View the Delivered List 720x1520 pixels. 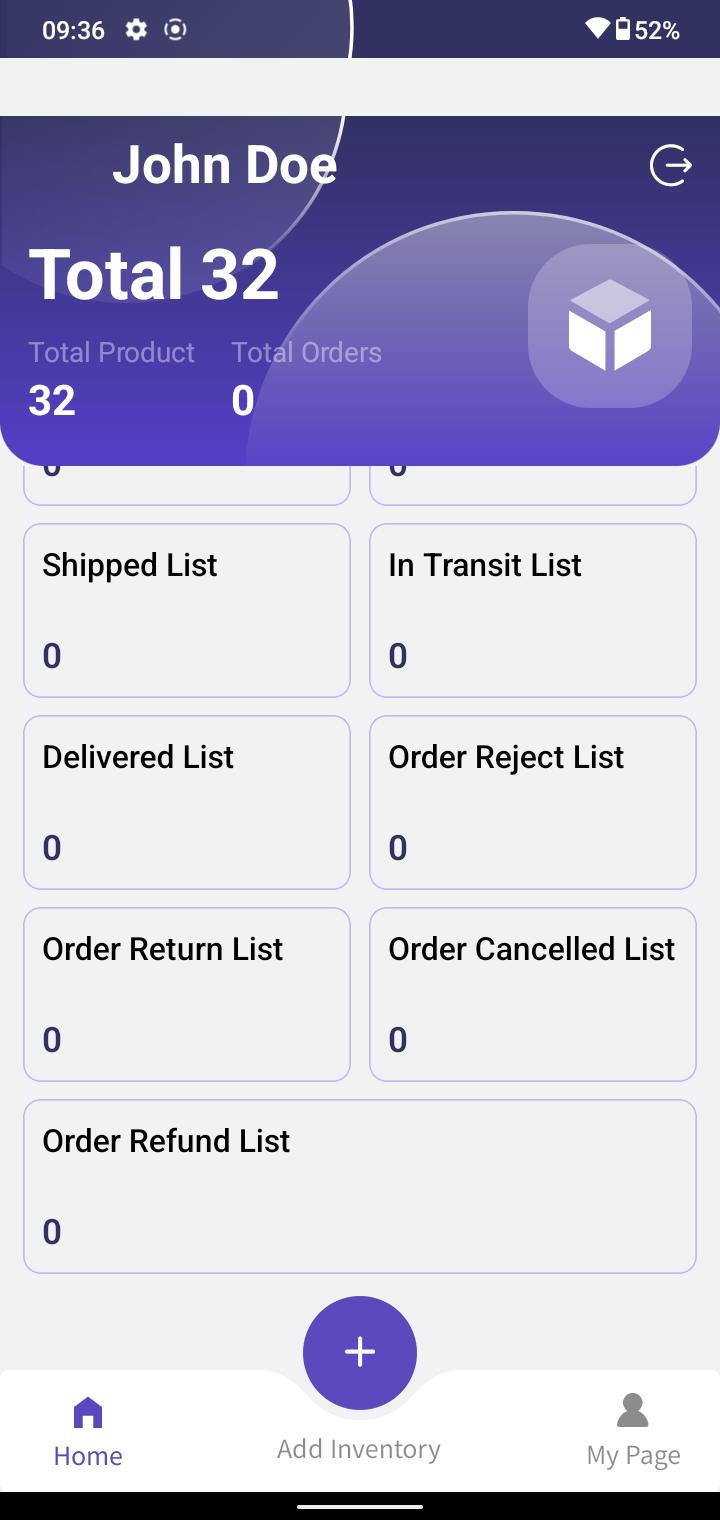click(187, 802)
